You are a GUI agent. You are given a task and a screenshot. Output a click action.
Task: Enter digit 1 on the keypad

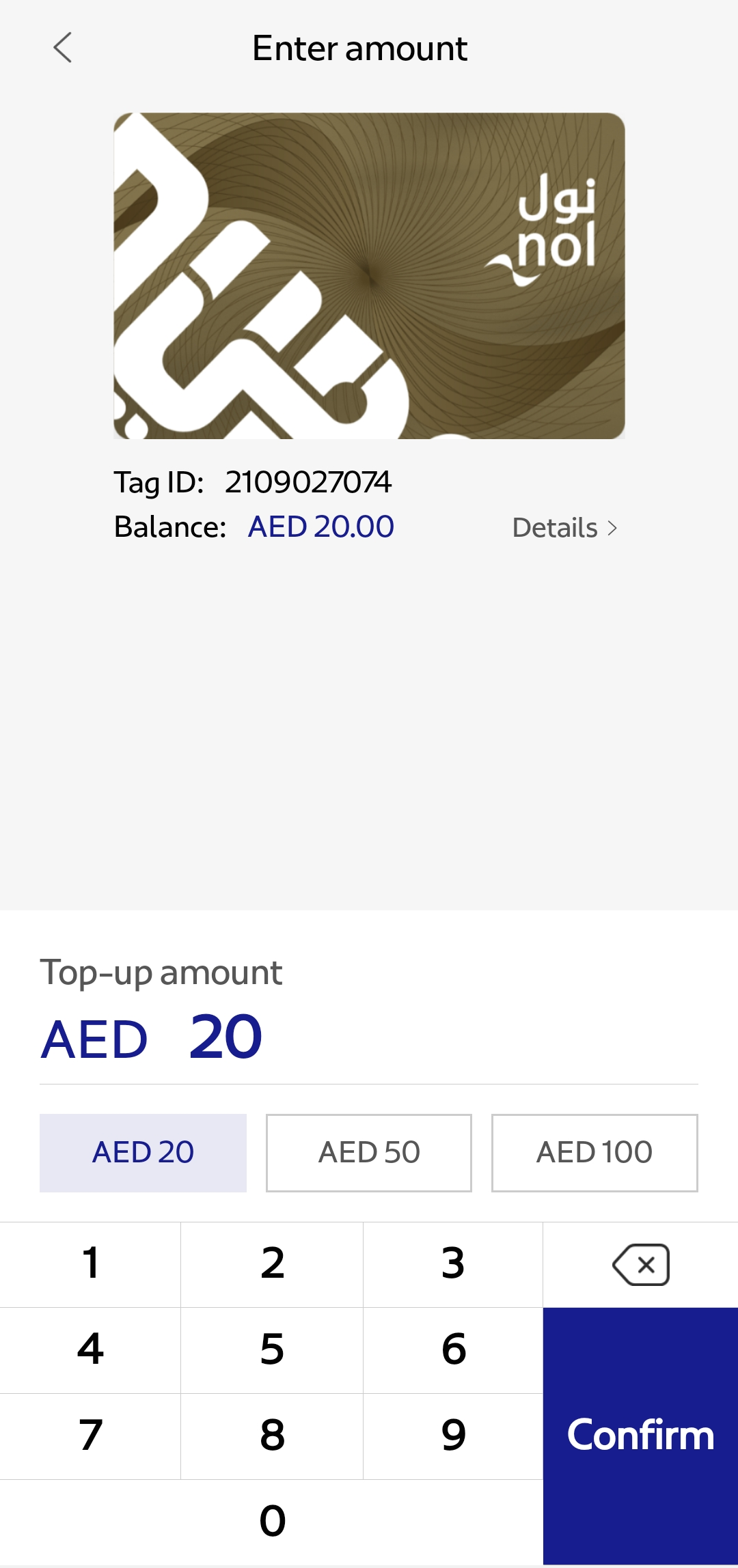click(90, 1264)
